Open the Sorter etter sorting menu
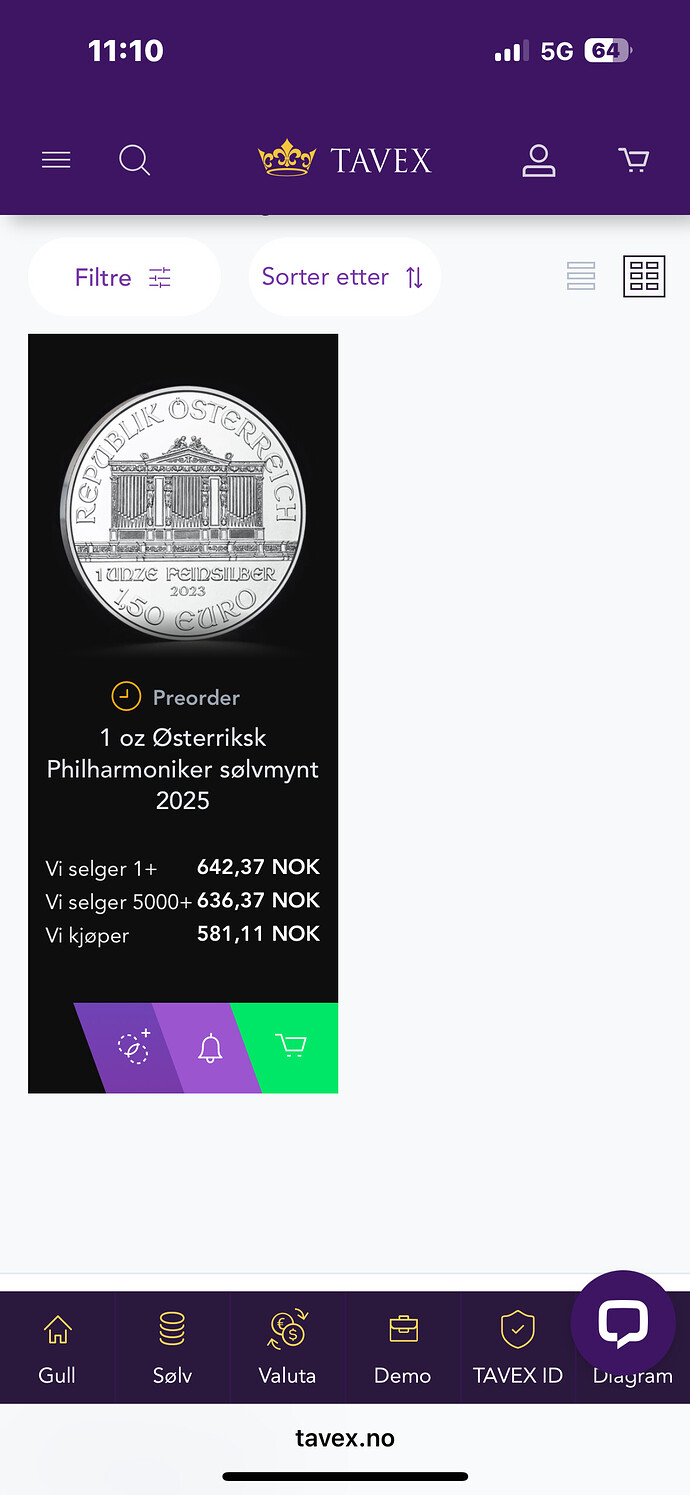The height and width of the screenshot is (1495, 690). click(x=343, y=277)
